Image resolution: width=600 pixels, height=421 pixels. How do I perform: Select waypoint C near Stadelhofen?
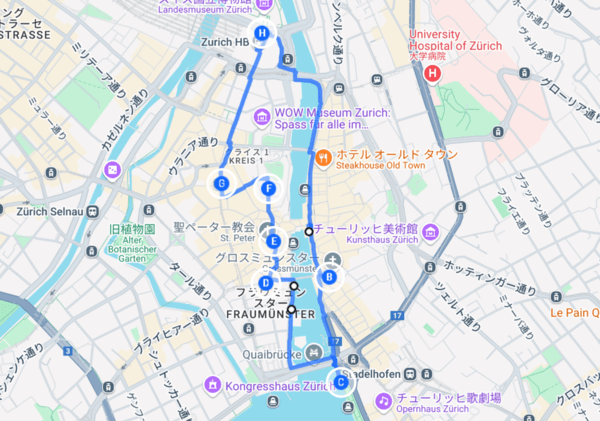coord(341,382)
